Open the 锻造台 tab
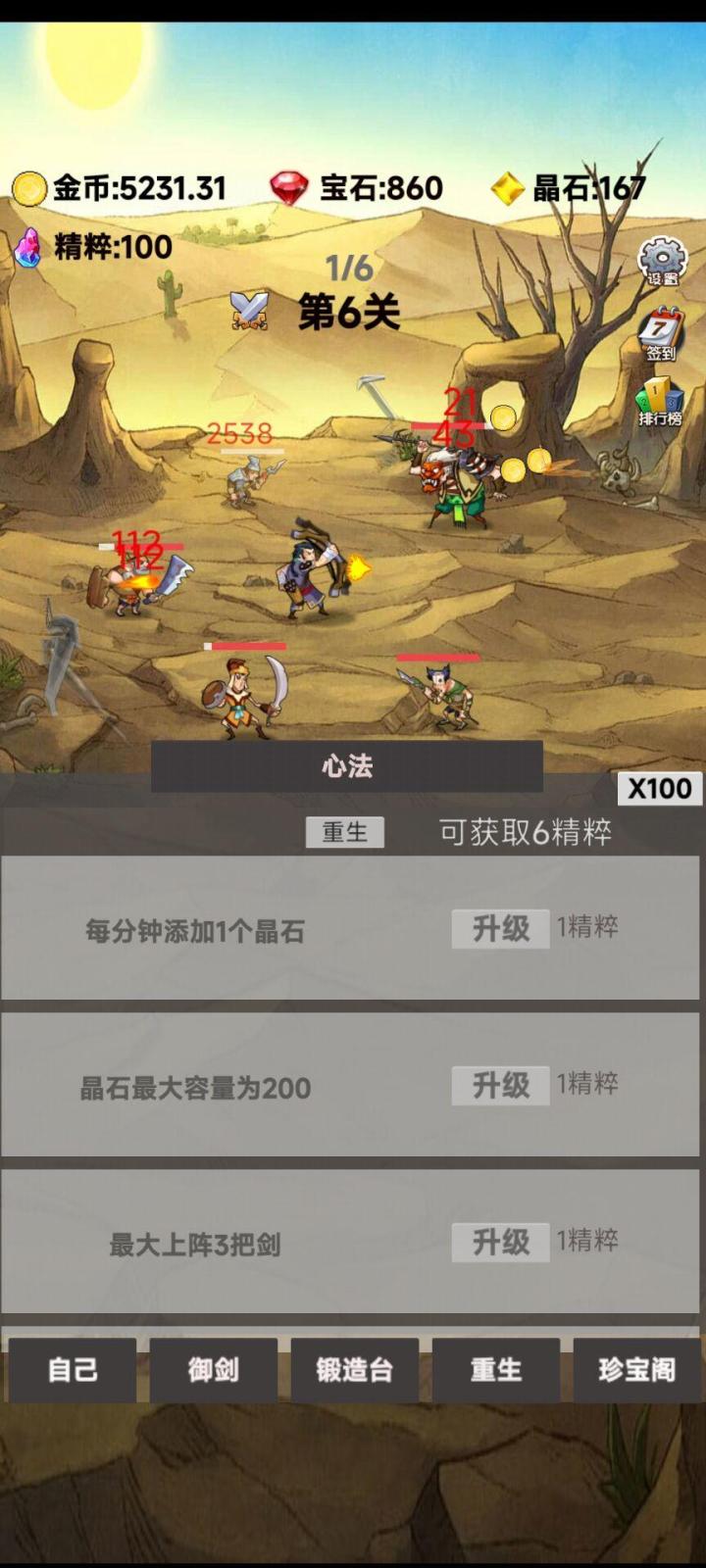Screen dimensions: 706x1568 354,1369
